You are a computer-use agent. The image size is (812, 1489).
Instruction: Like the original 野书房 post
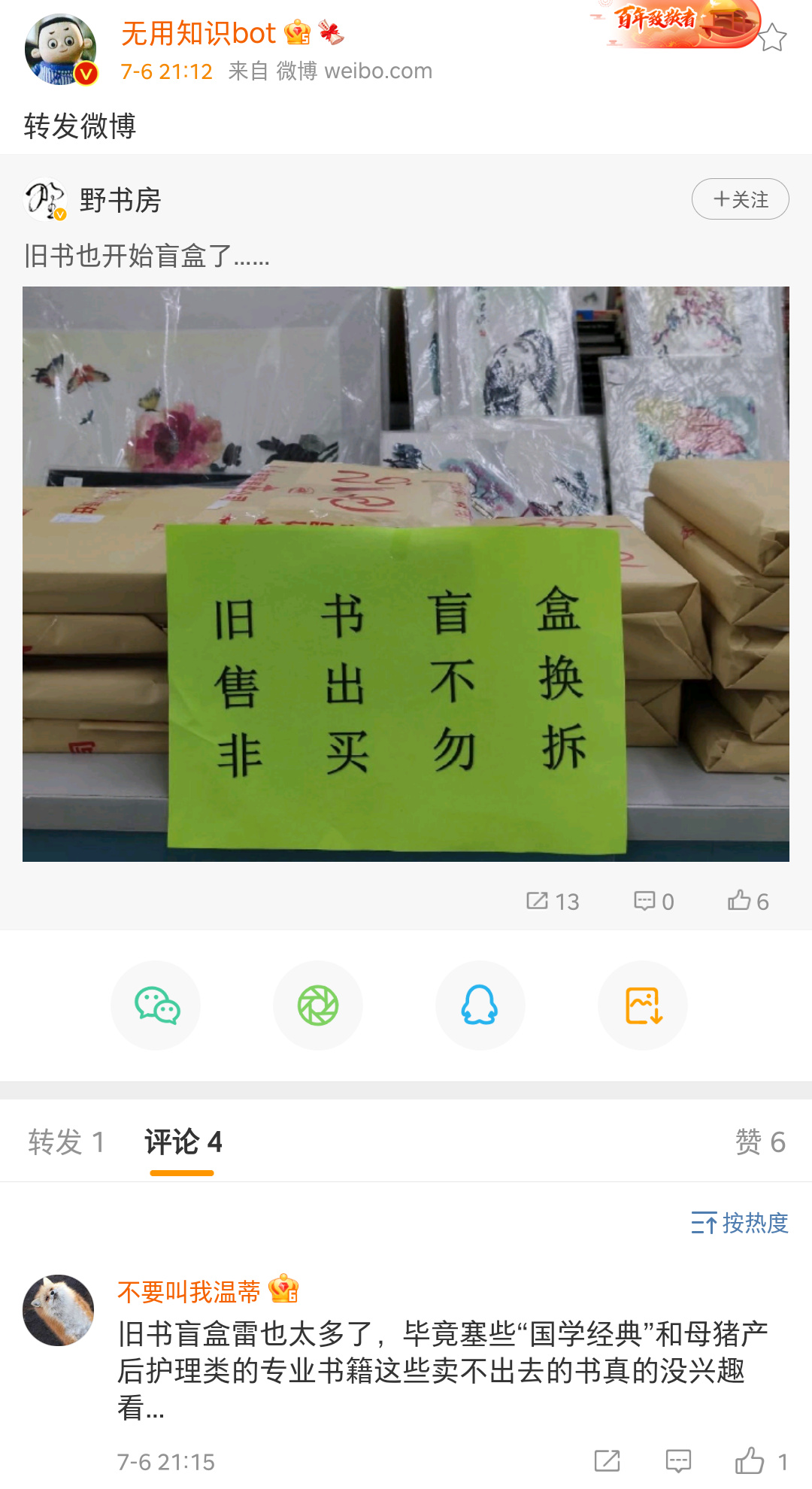click(748, 901)
